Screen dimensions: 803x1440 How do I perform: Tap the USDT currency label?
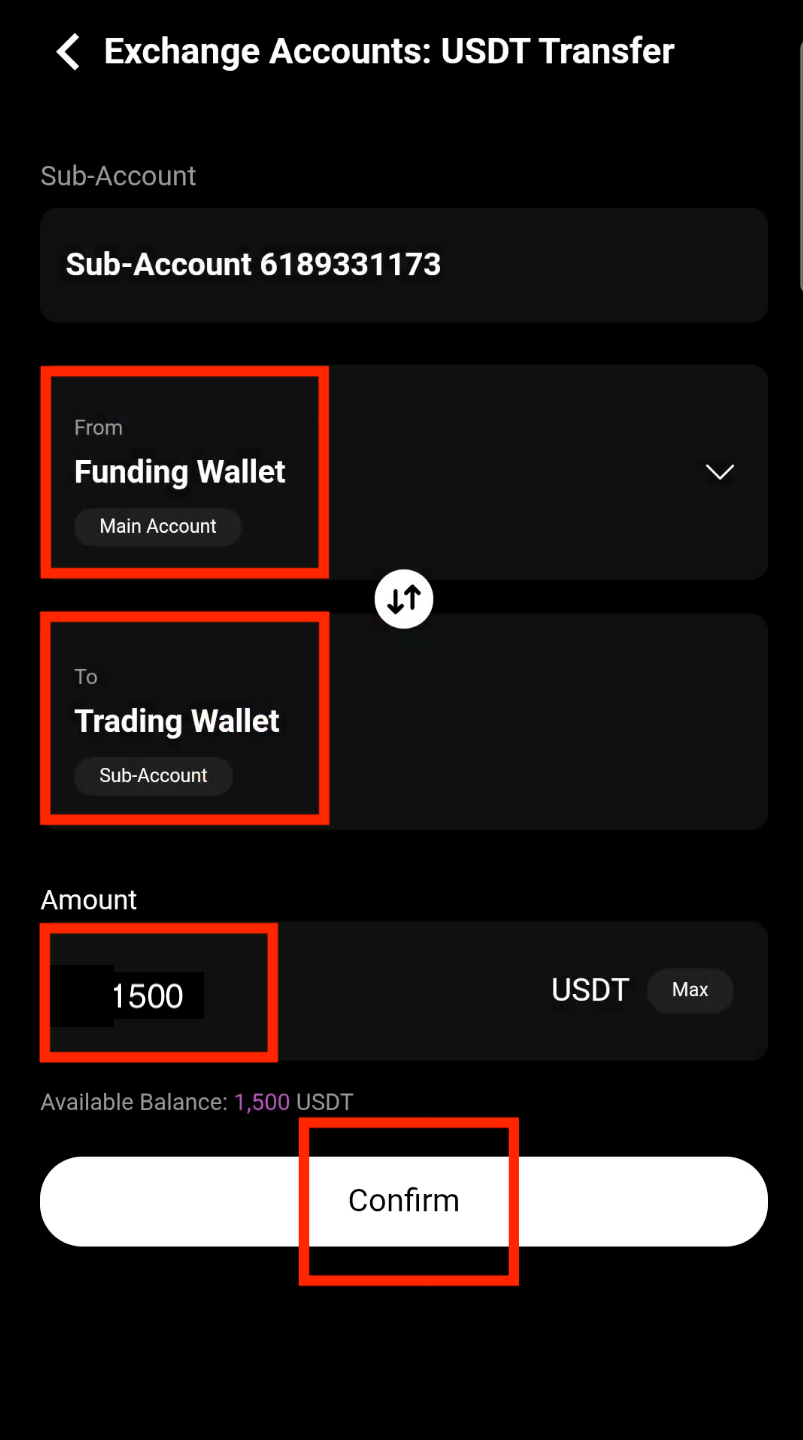pyautogui.click(x=590, y=990)
